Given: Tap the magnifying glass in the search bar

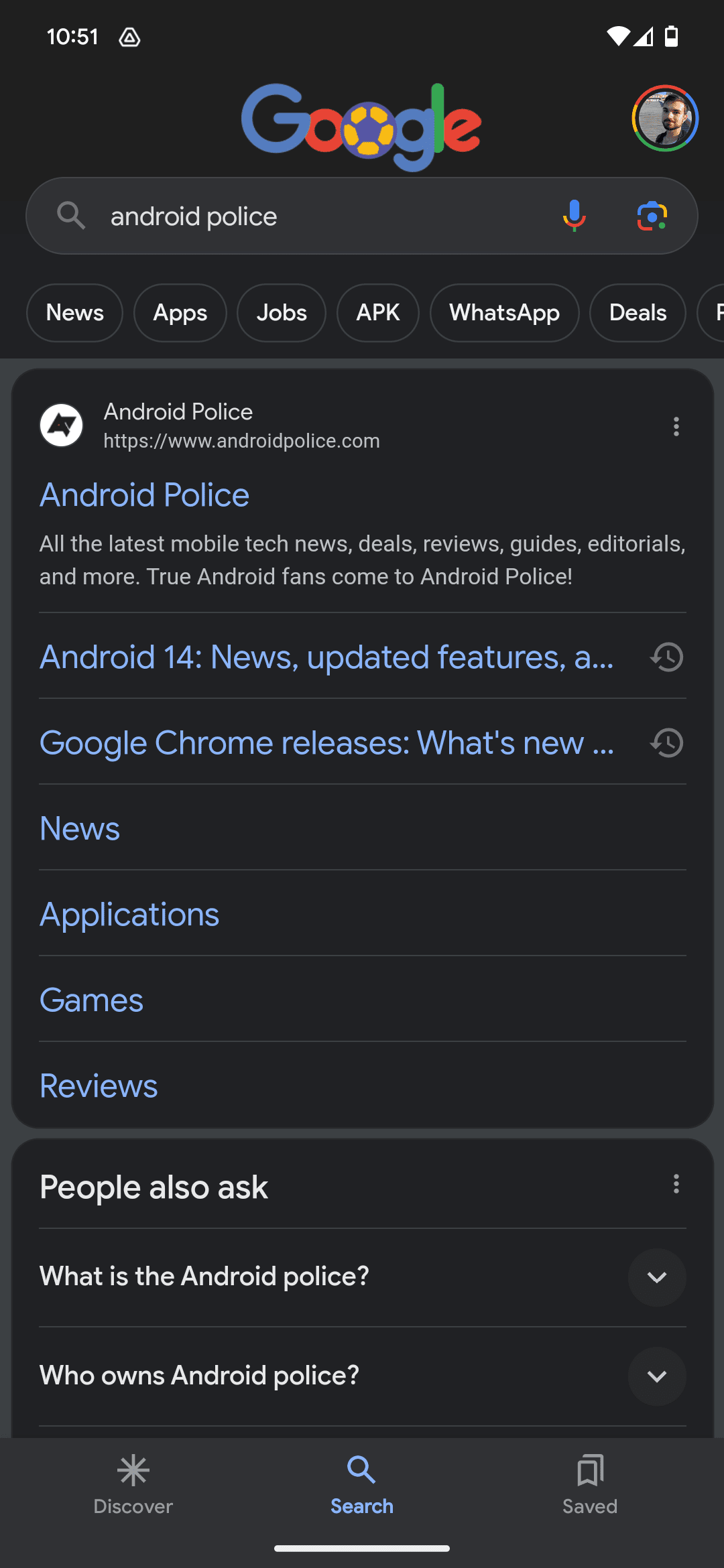Looking at the screenshot, I should [x=72, y=216].
